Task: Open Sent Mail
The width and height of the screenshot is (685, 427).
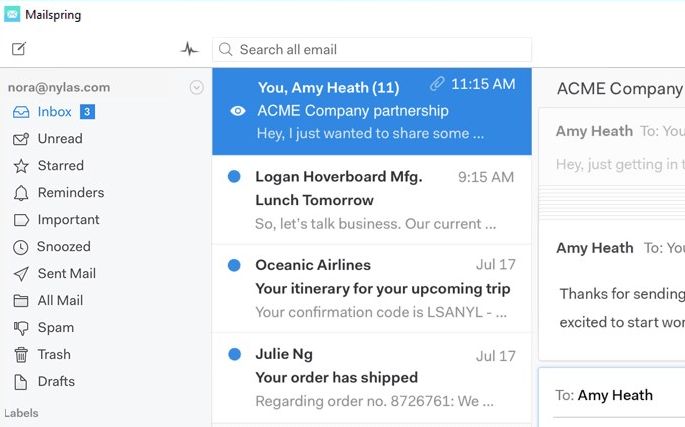Action: pyautogui.click(x=66, y=274)
